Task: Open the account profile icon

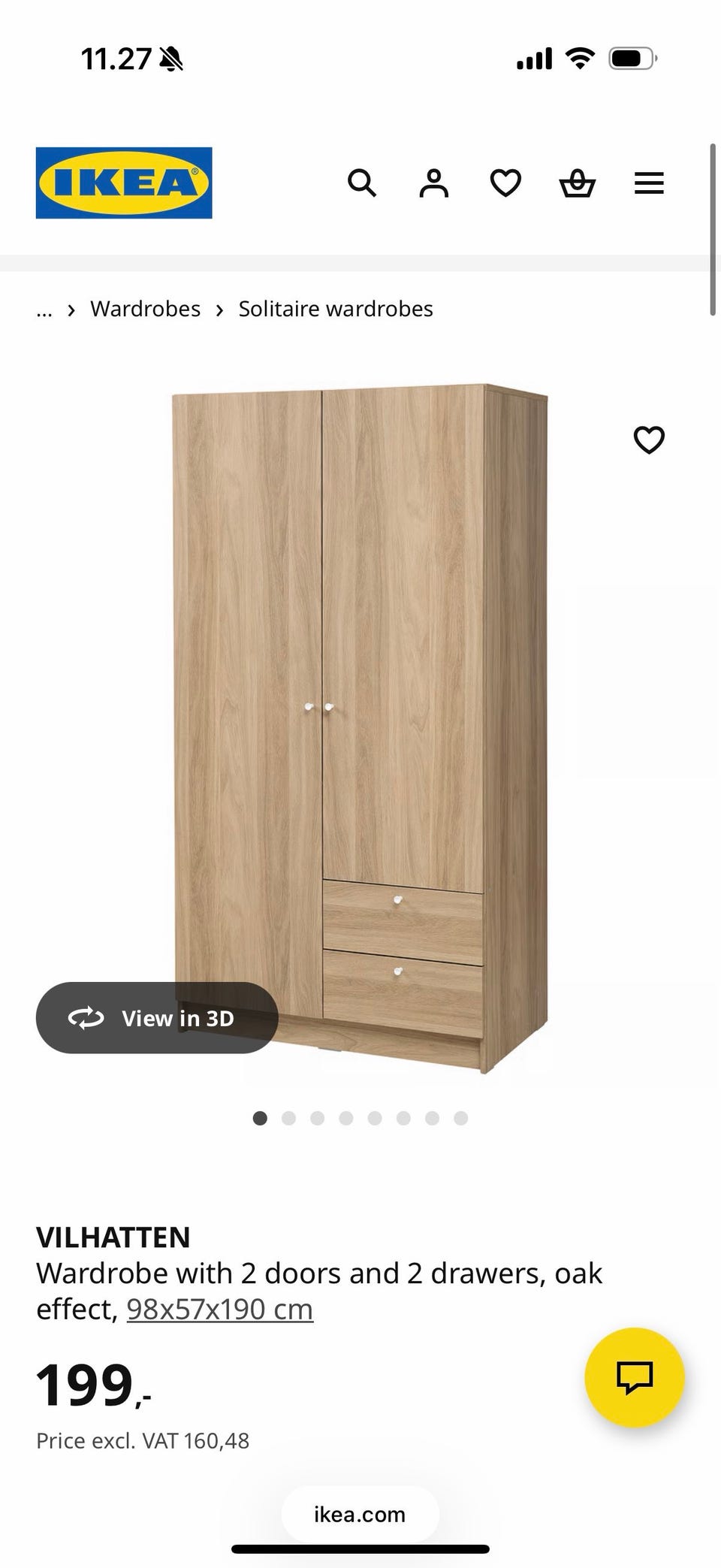Action: coord(433,183)
